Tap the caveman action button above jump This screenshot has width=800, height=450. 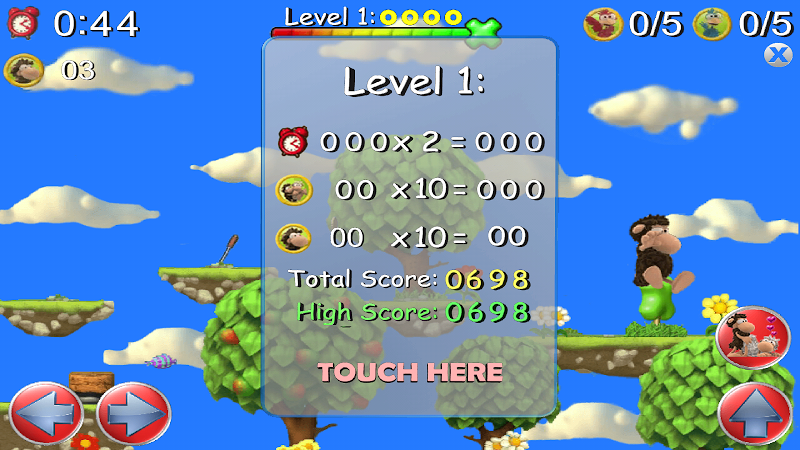(752, 336)
